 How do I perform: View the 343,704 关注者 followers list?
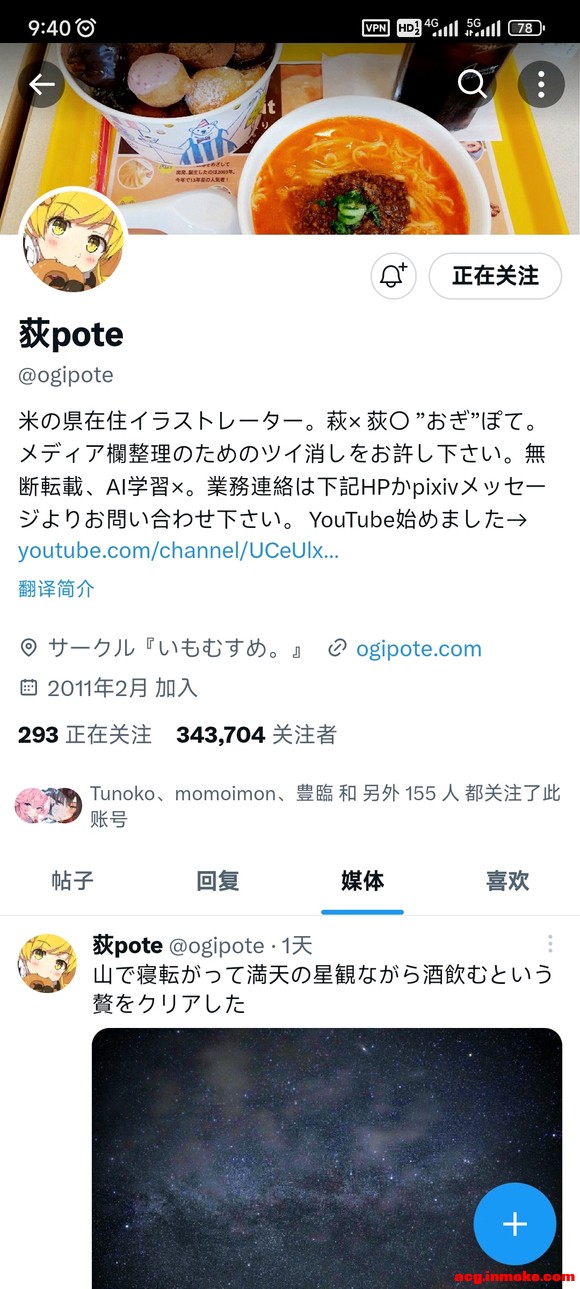pos(256,735)
